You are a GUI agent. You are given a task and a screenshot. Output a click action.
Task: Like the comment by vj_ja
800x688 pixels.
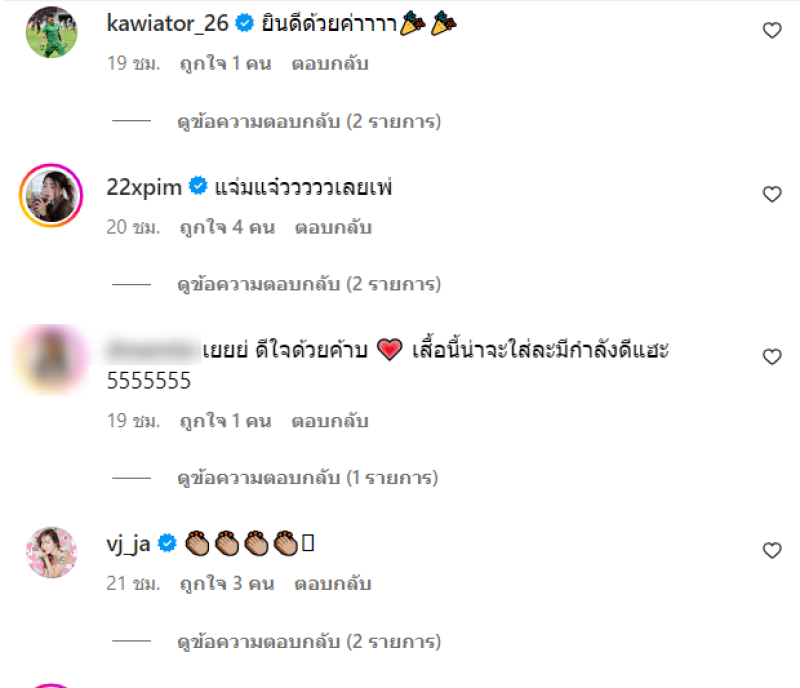pyautogui.click(x=771, y=550)
